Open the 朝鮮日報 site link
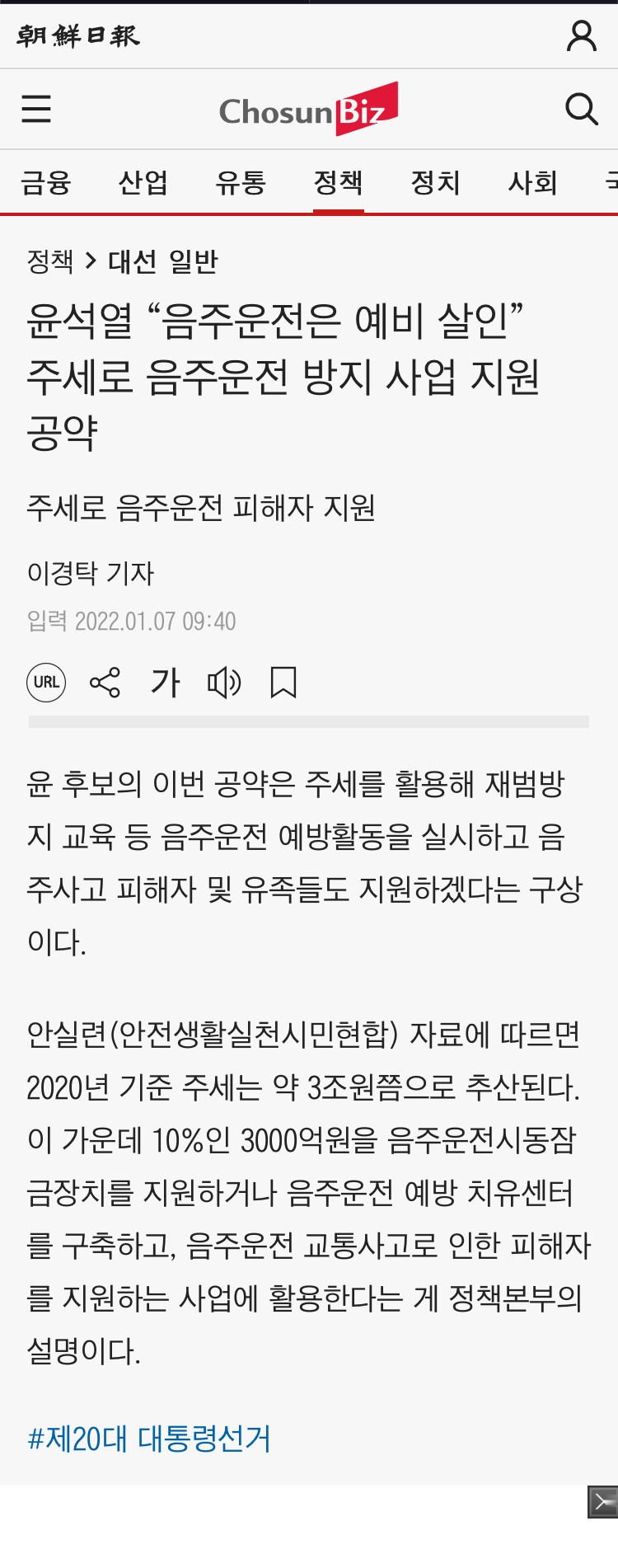Image resolution: width=618 pixels, height=1568 pixels. [78, 35]
